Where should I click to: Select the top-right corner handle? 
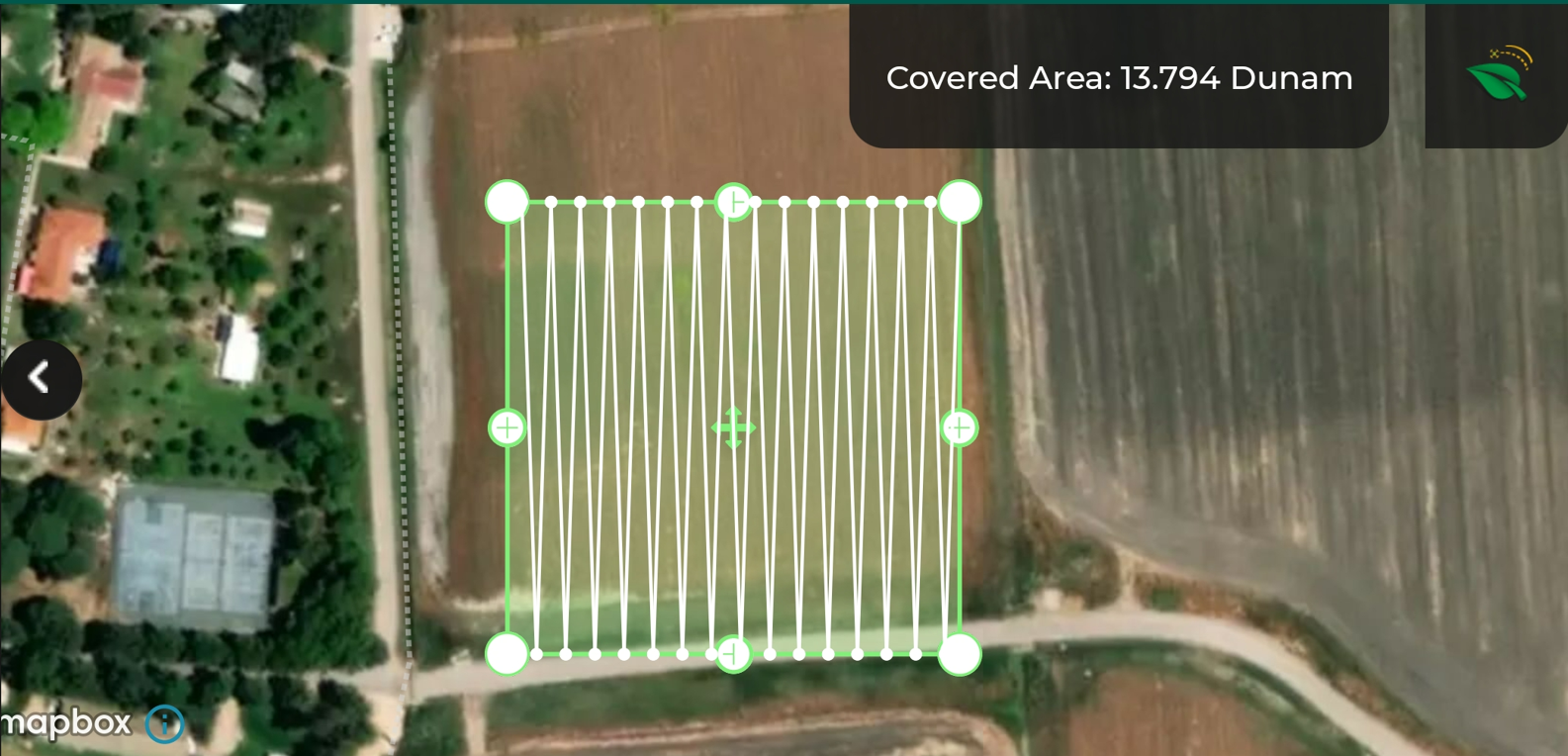[x=960, y=202]
